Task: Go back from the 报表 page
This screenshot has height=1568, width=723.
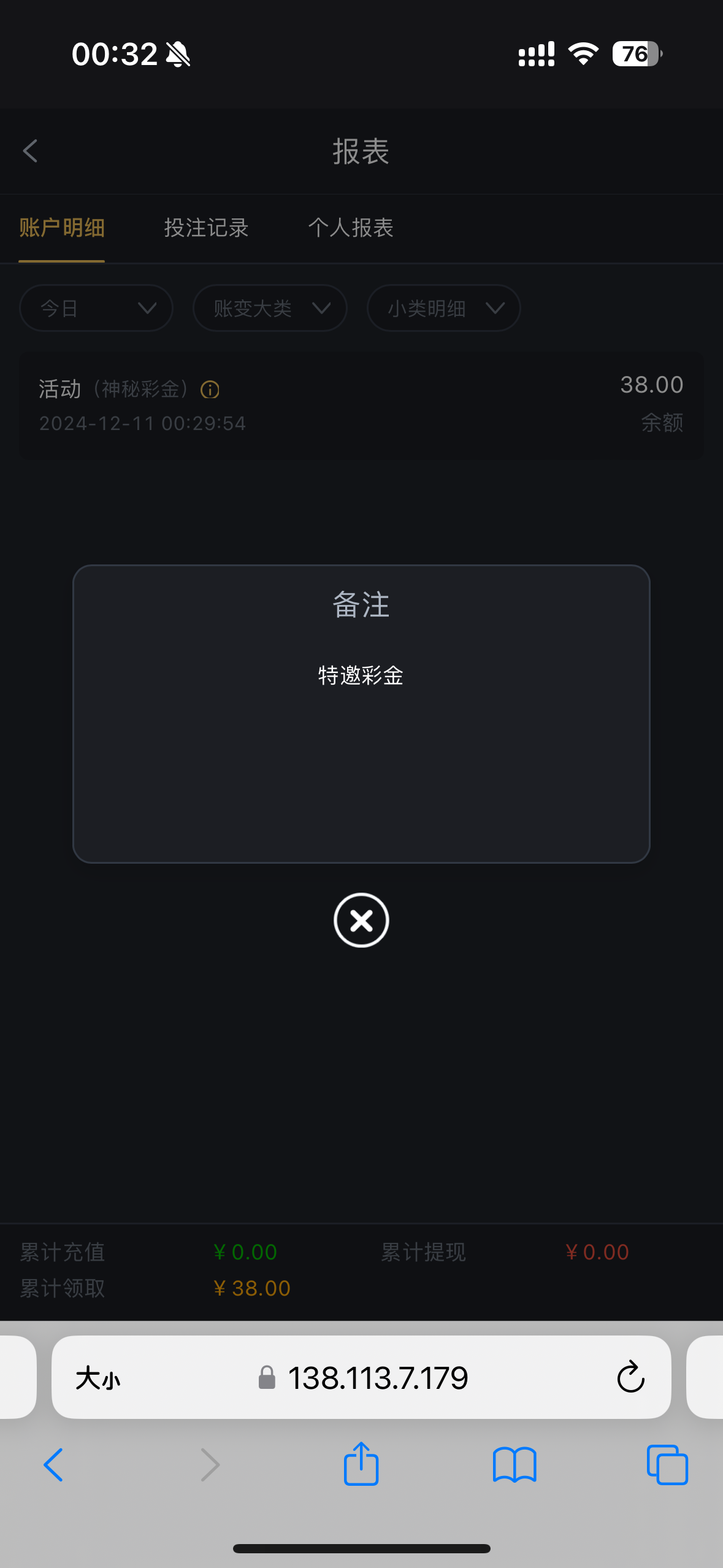Action: pos(30,151)
